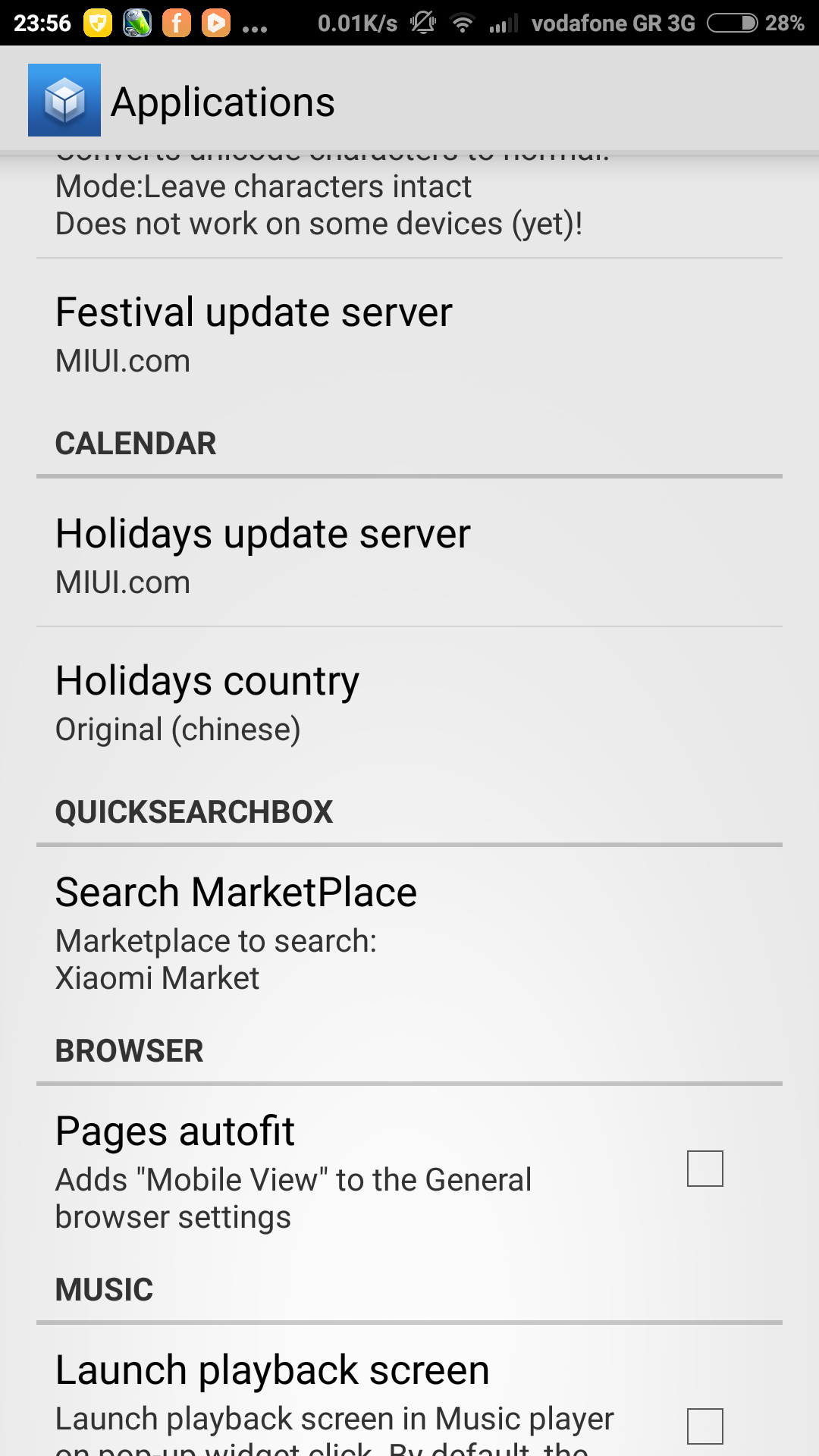Image resolution: width=819 pixels, height=1456 pixels.
Task: Open Search MarketPlace setting
Action: [x=409, y=933]
